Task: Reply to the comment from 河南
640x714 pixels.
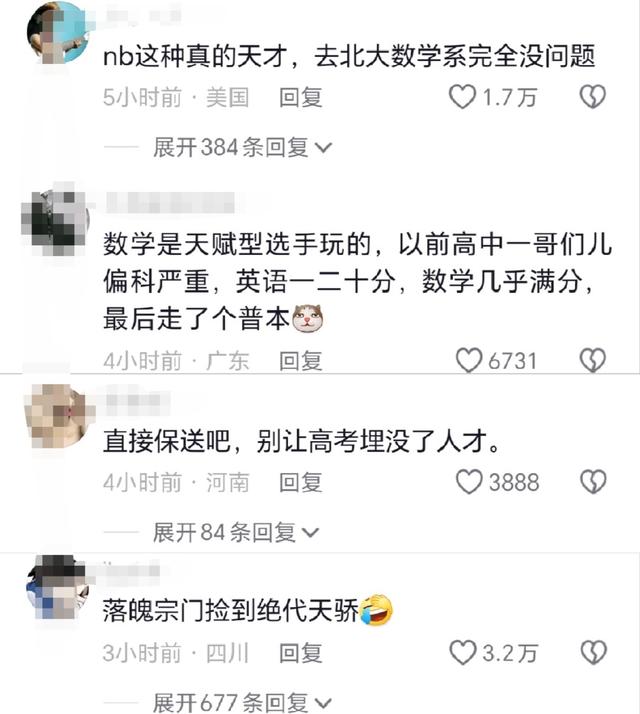Action: (x=300, y=482)
